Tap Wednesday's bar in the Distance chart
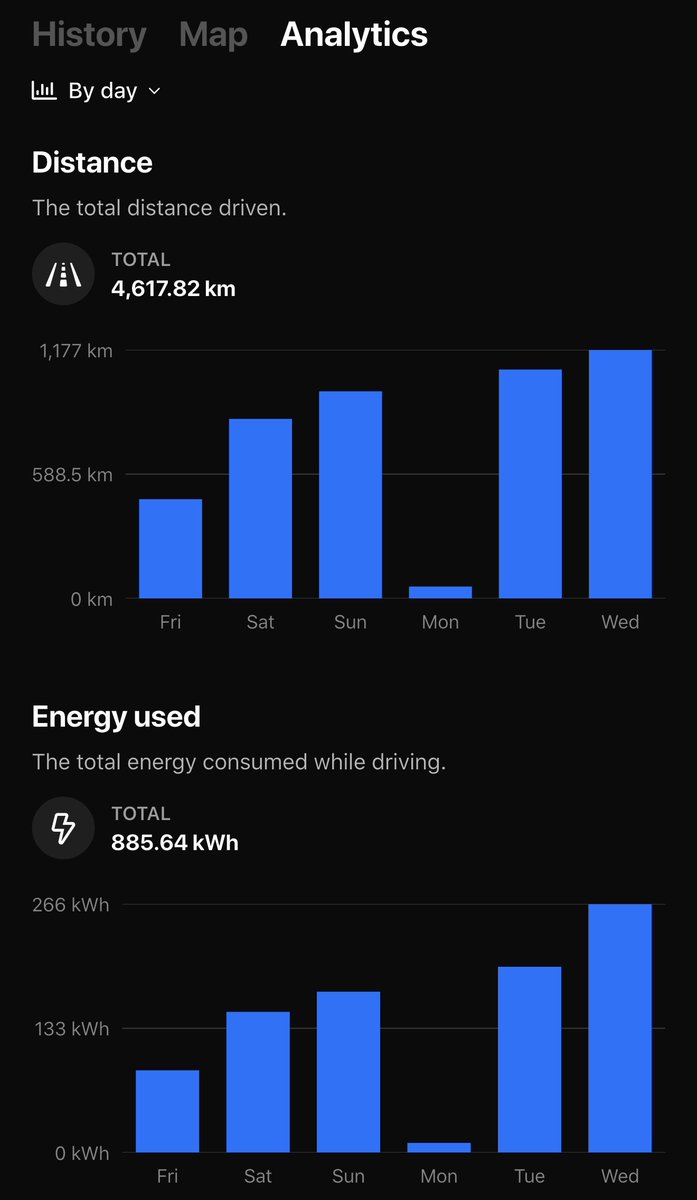Viewport: 697px width, 1200px height. (x=620, y=474)
